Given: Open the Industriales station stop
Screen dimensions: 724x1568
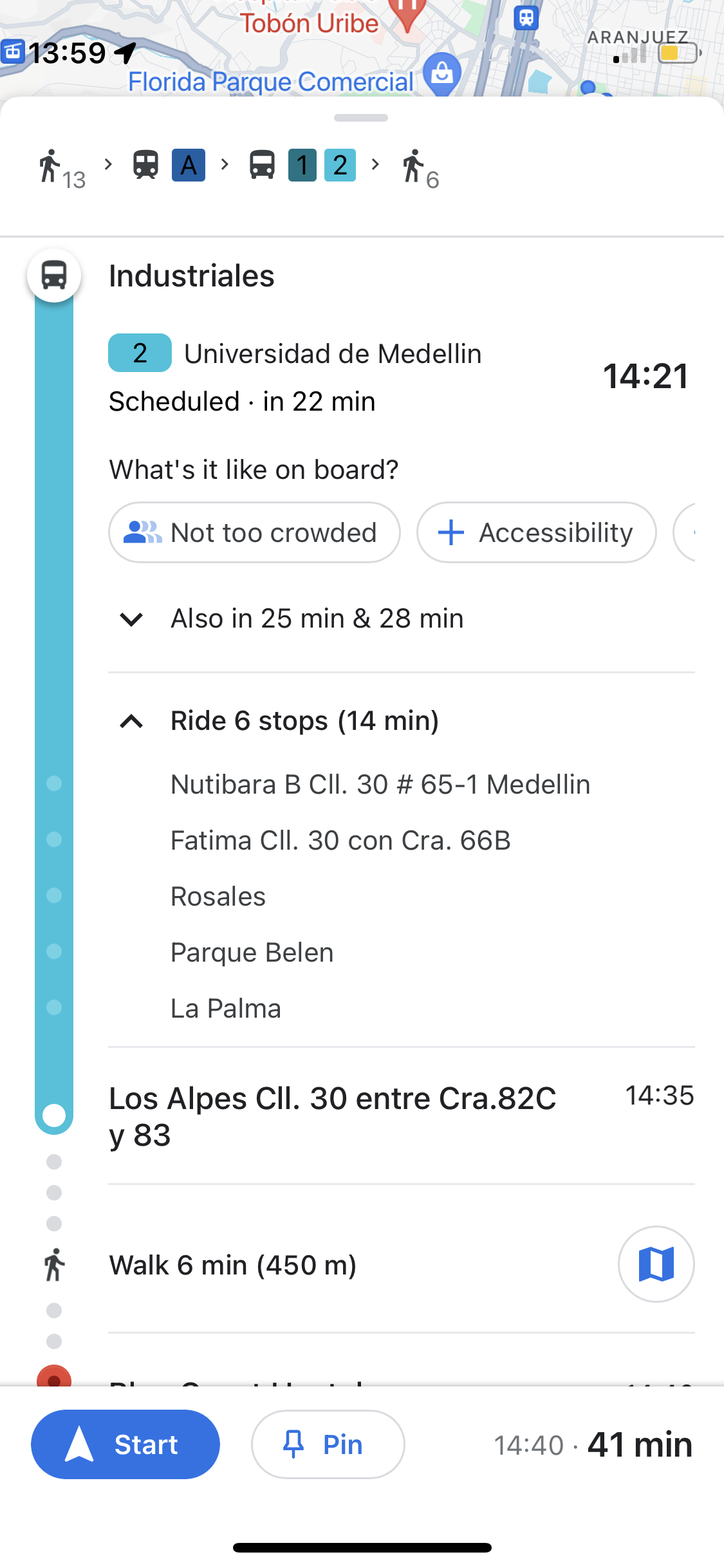Looking at the screenshot, I should point(191,275).
